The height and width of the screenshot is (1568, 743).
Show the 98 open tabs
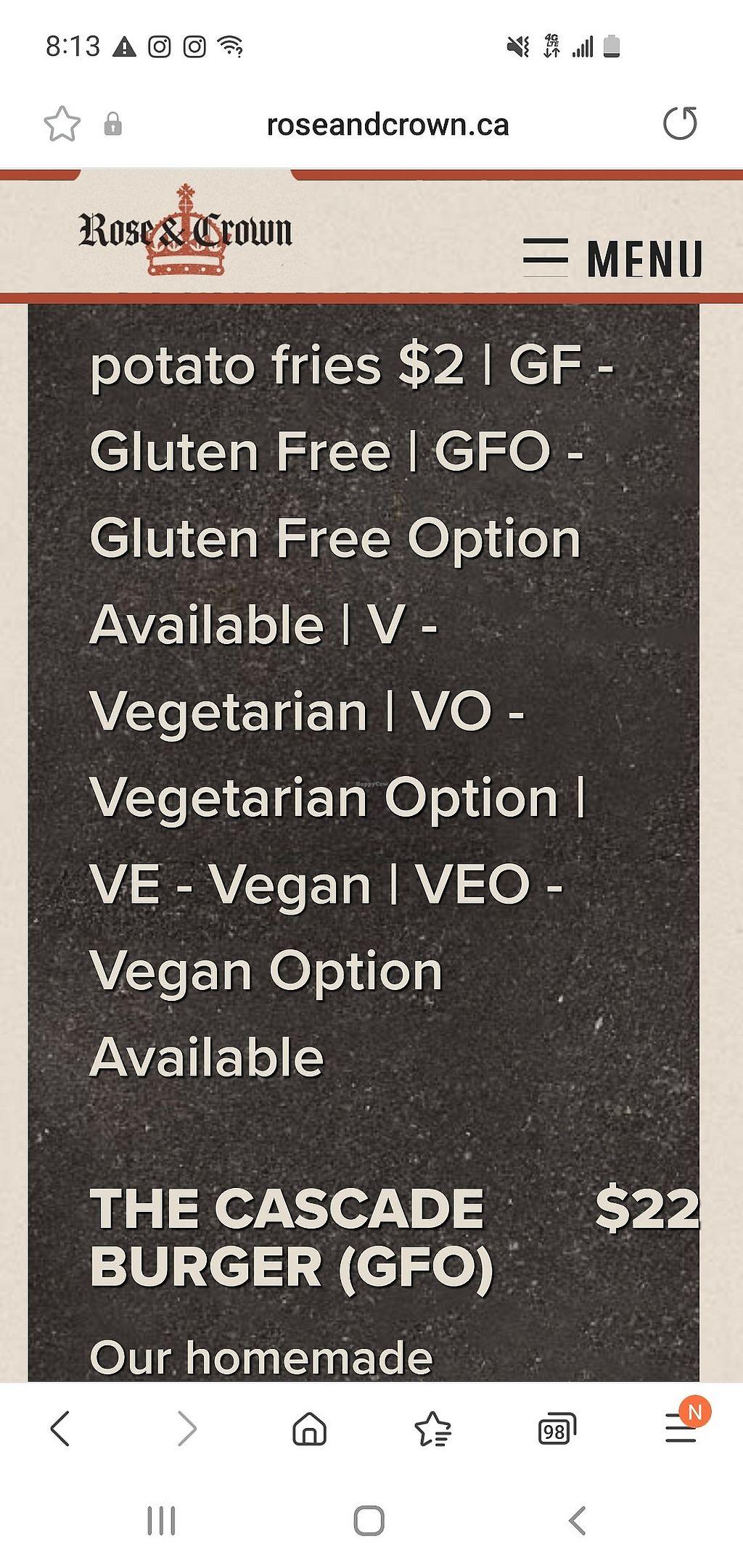557,1429
